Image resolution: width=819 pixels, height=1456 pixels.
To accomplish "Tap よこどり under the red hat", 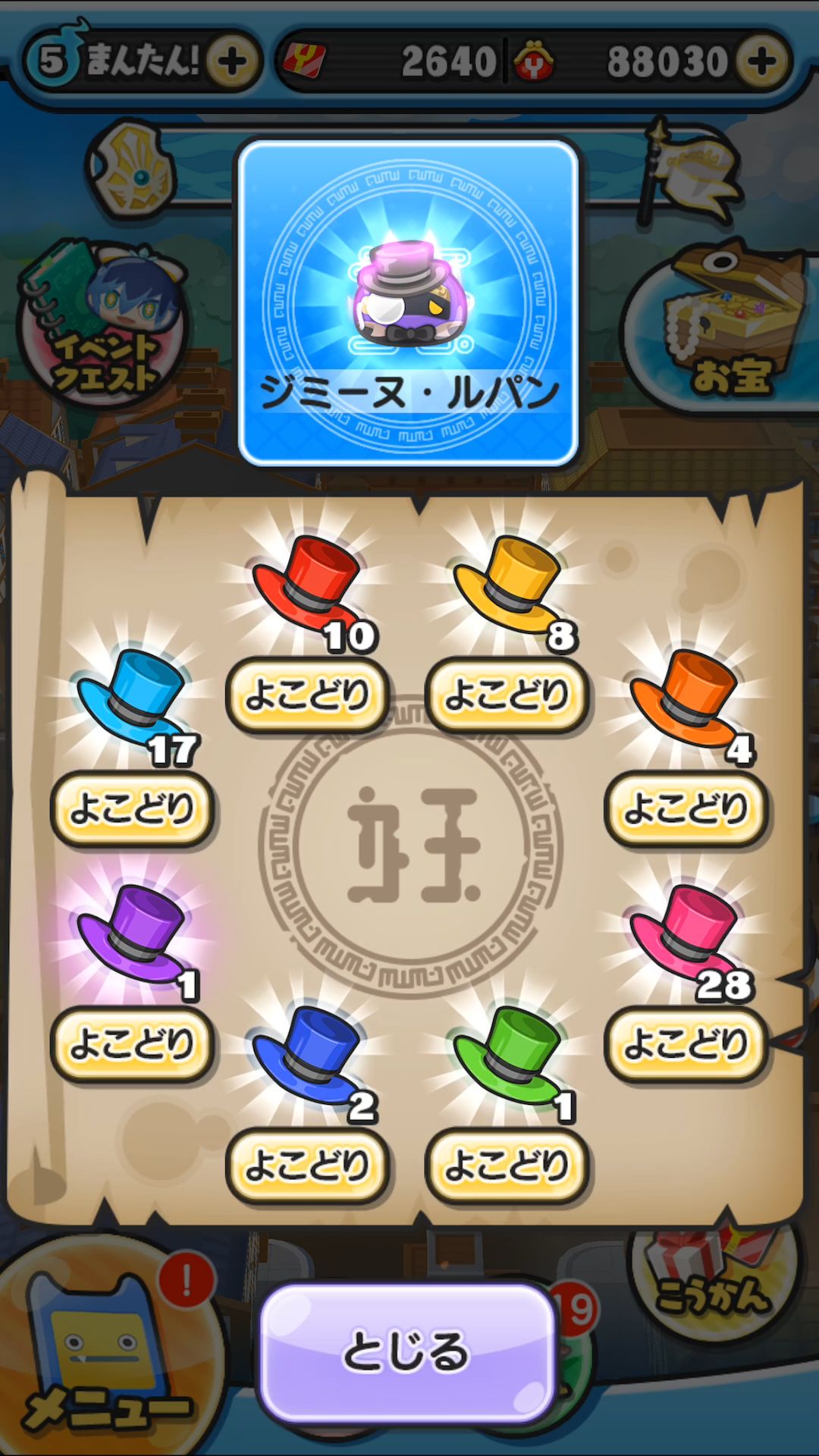I will click(x=307, y=695).
